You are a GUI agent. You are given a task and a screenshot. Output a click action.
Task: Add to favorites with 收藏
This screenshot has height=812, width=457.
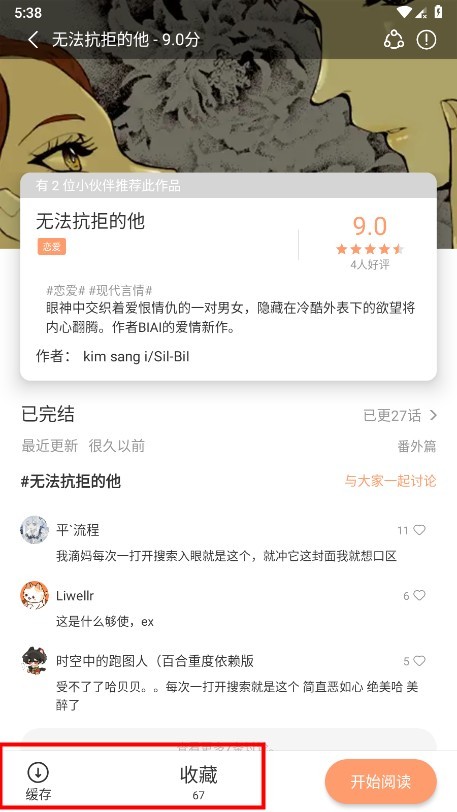(x=198, y=780)
